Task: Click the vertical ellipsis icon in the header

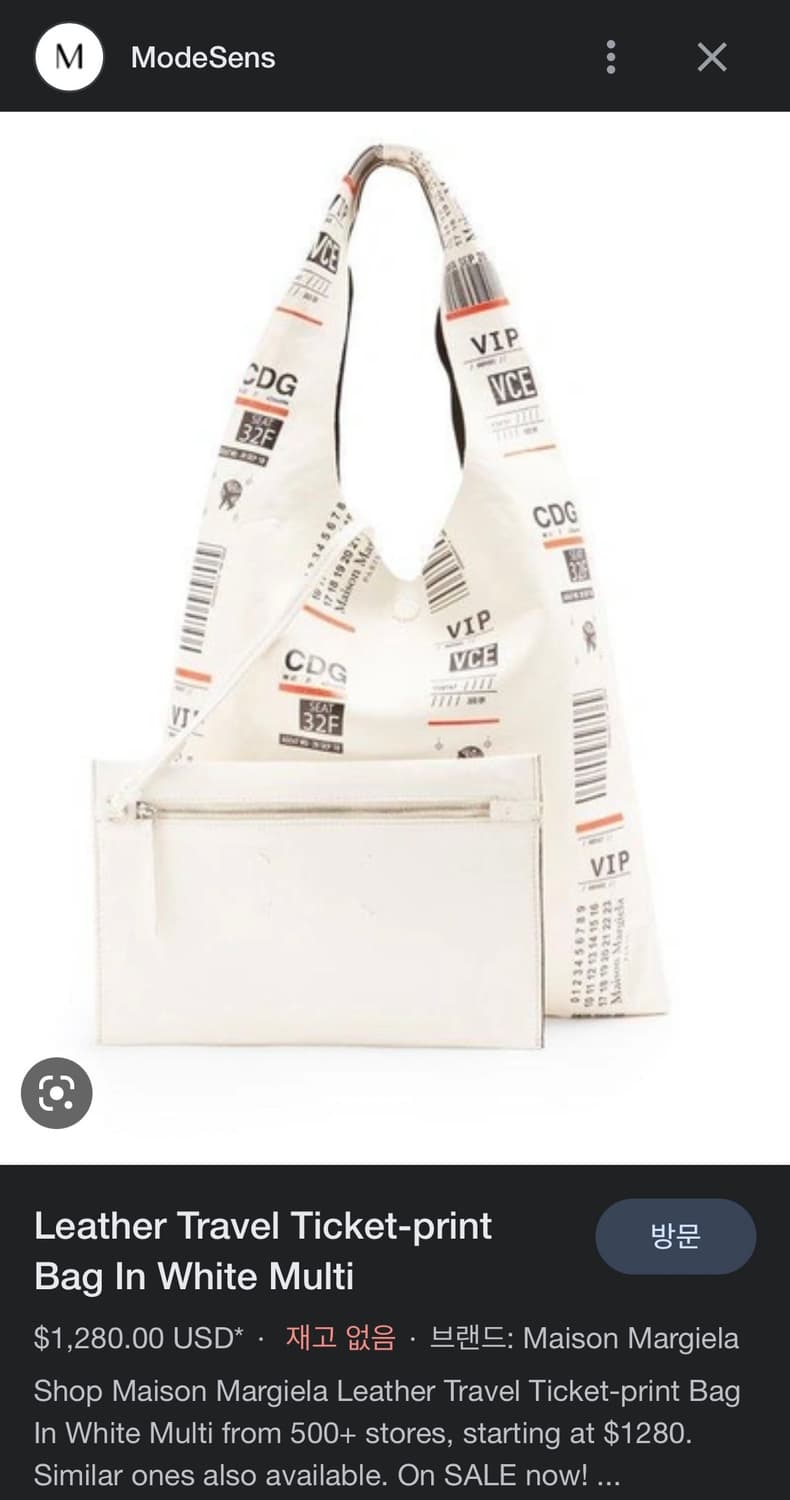Action: (609, 57)
